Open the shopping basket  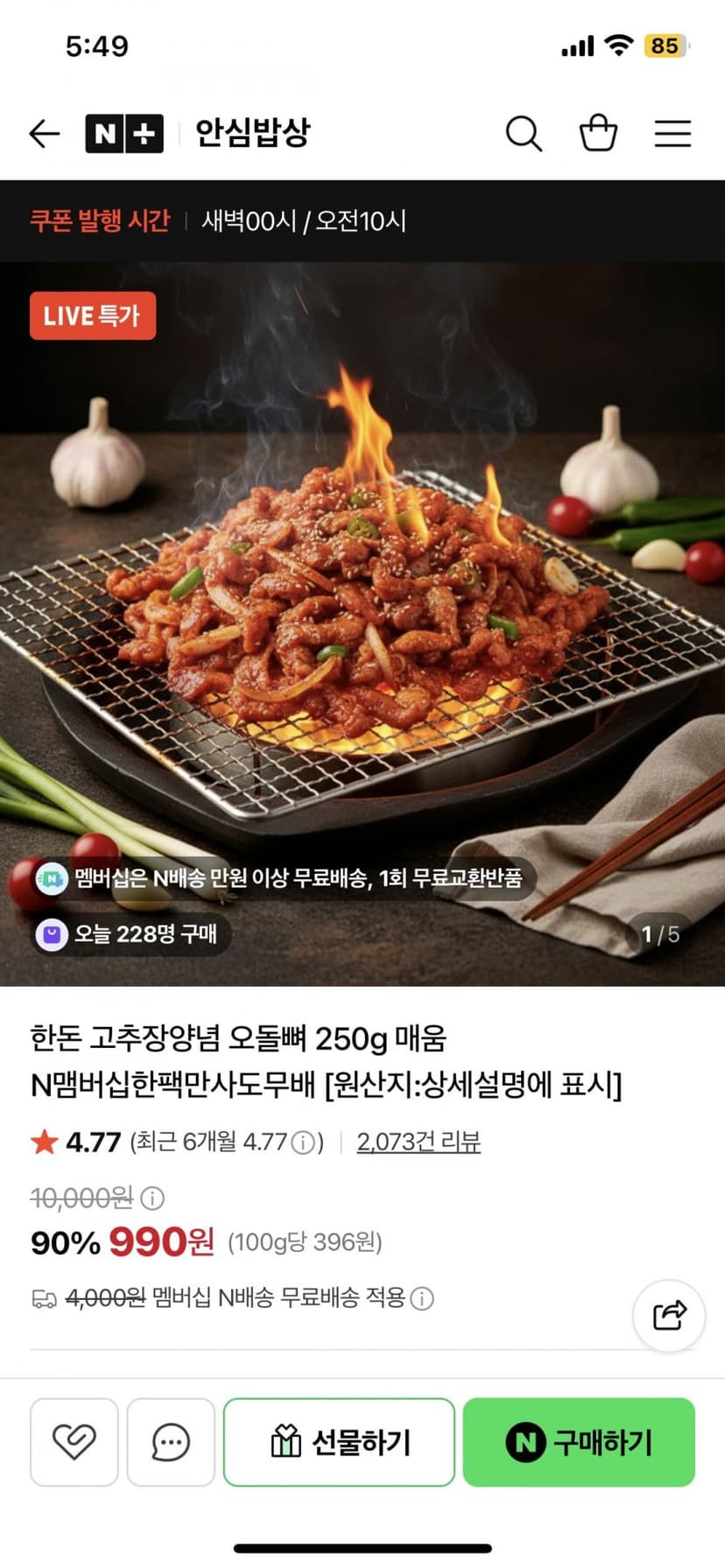tap(598, 133)
